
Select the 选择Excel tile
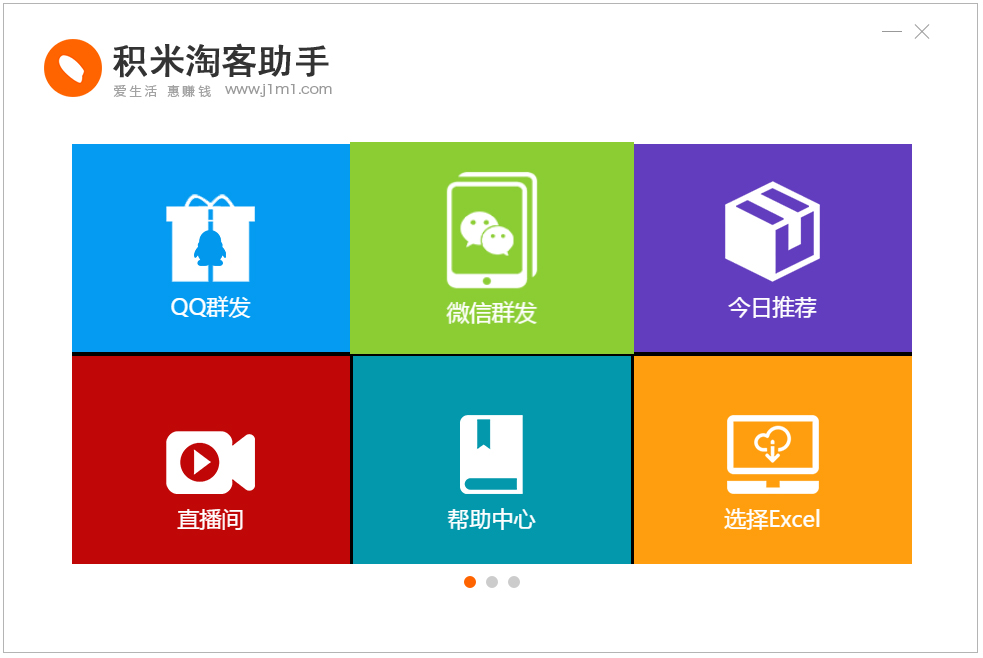click(x=772, y=460)
